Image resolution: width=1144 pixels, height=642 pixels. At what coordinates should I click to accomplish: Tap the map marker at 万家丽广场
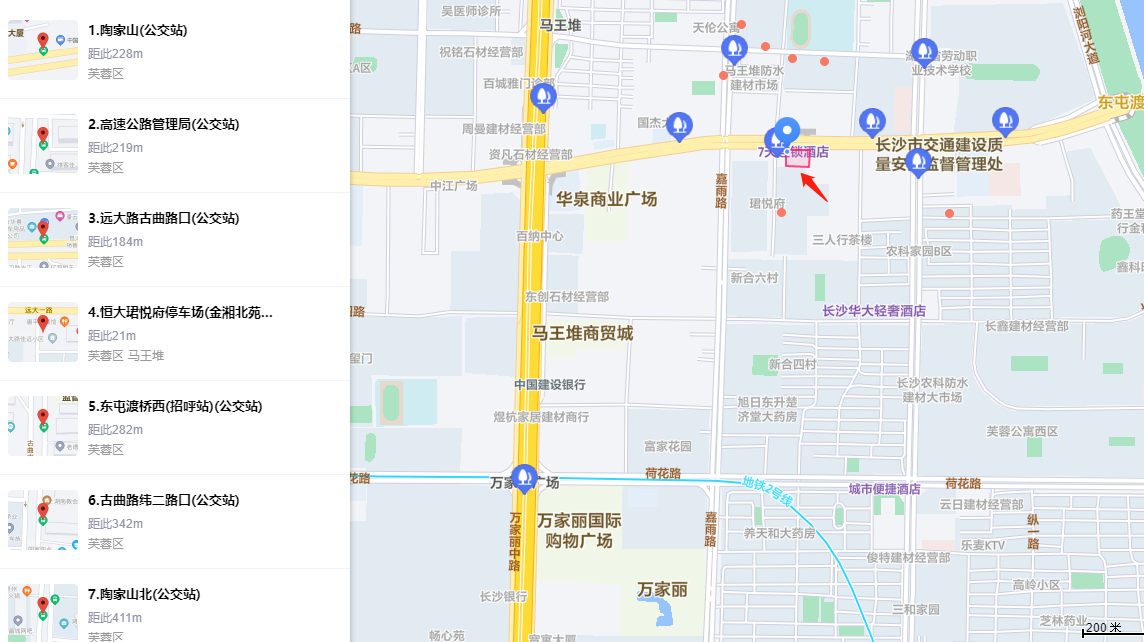[524, 477]
